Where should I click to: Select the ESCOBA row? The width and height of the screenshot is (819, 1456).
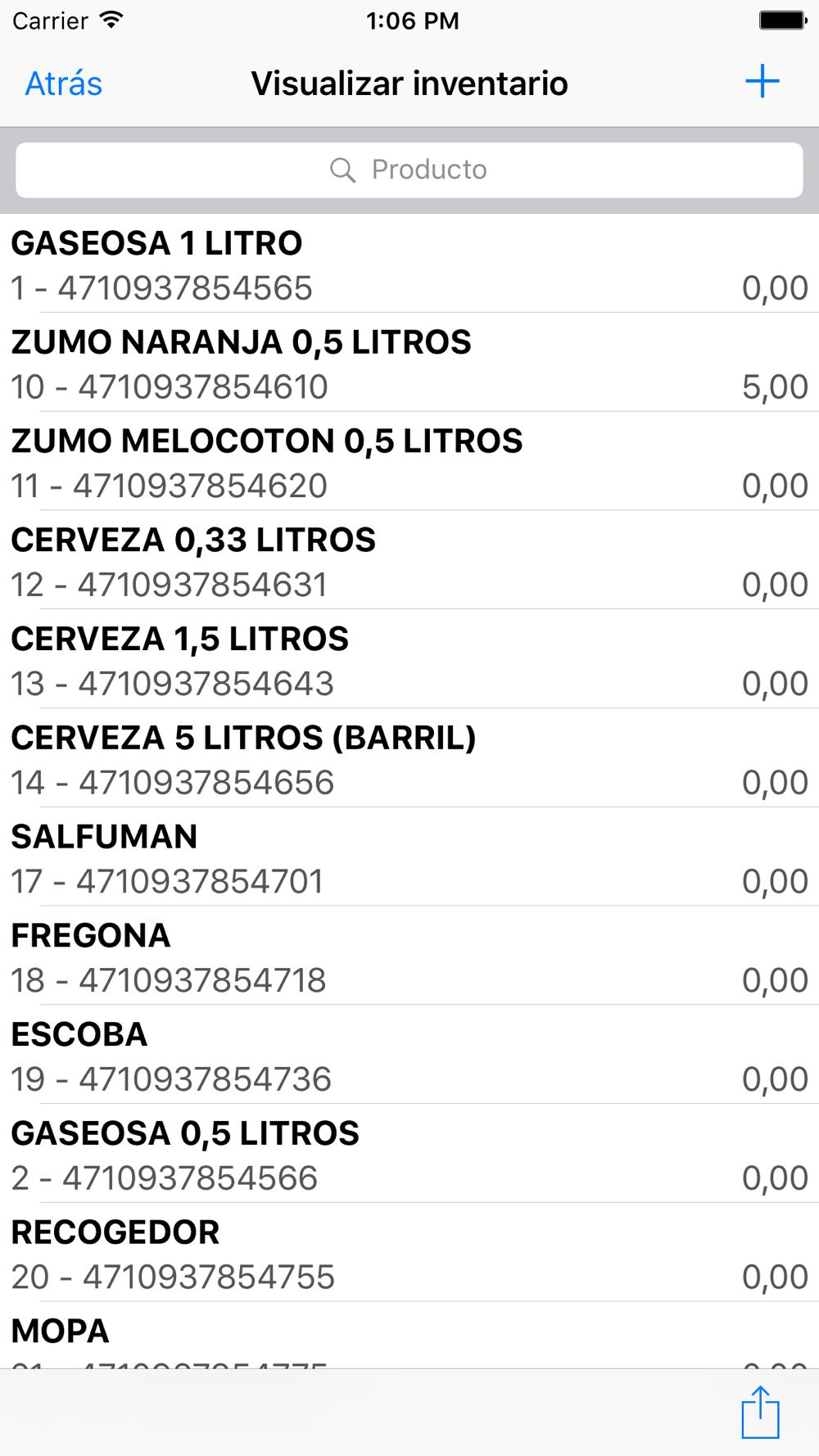tap(409, 1056)
